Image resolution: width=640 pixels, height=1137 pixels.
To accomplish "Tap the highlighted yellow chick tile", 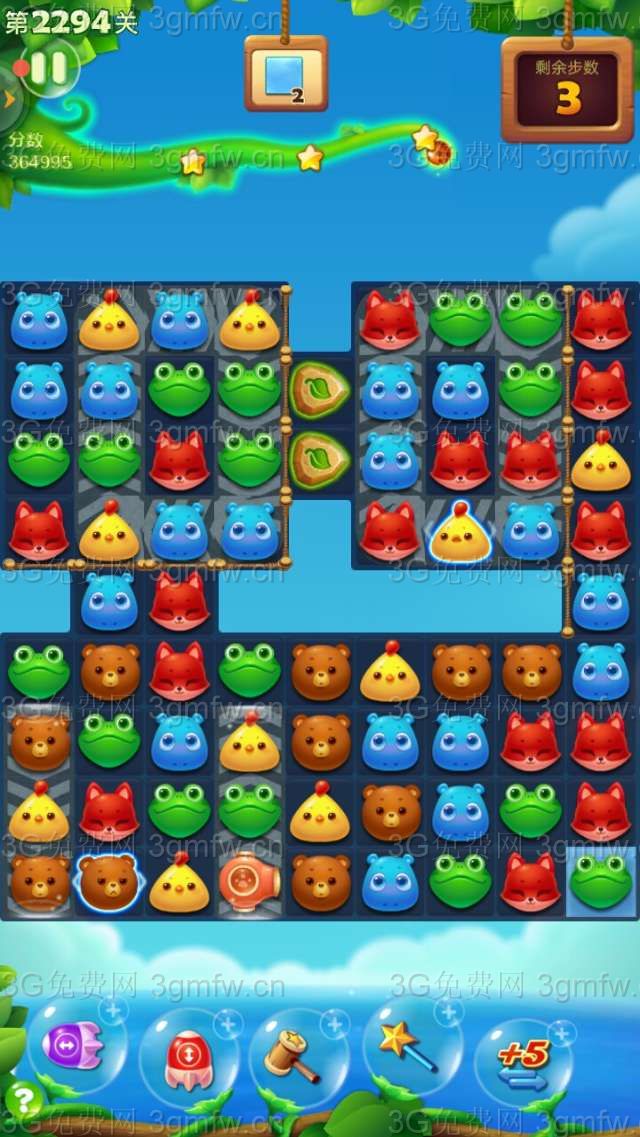I will tap(460, 533).
